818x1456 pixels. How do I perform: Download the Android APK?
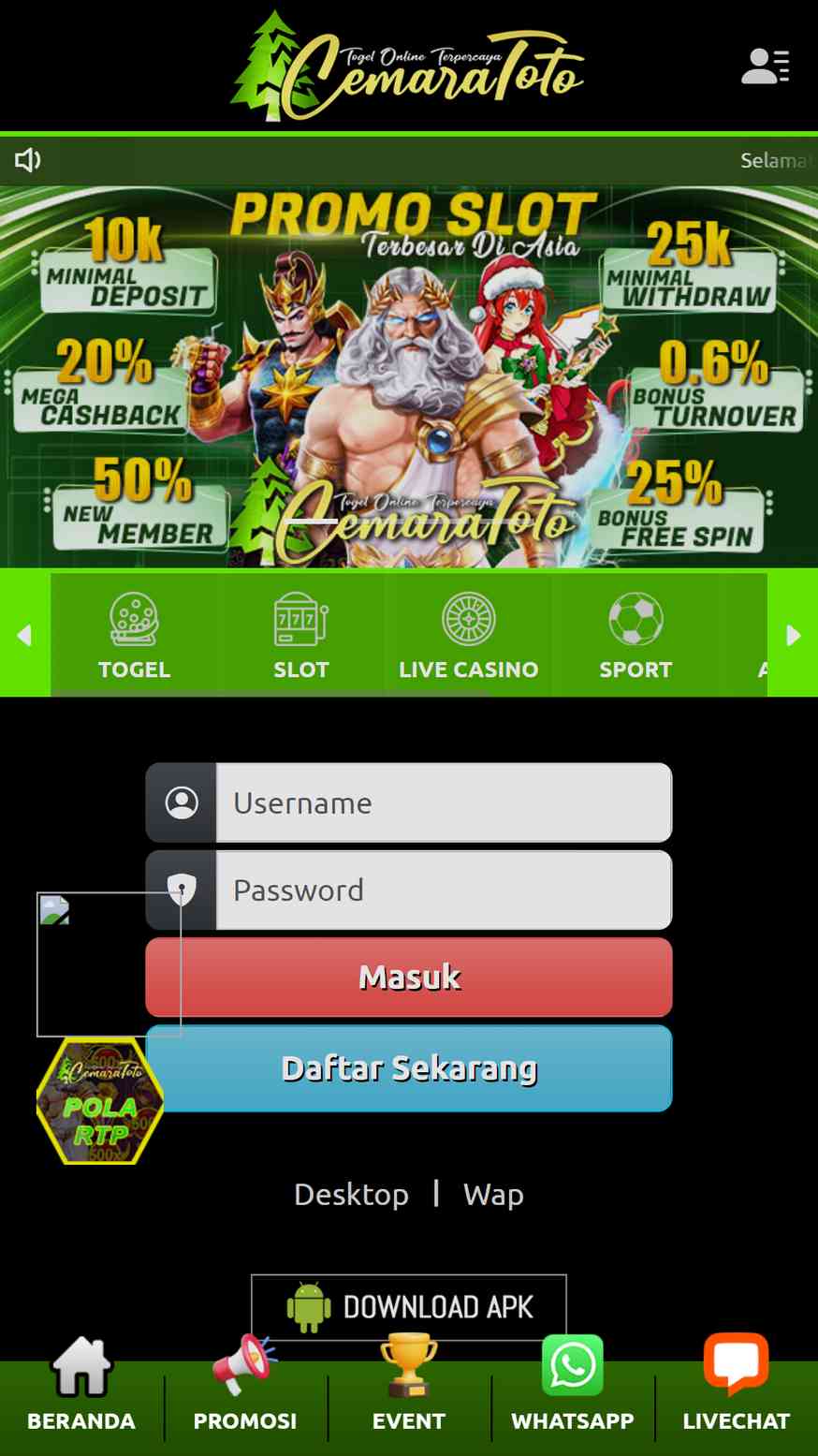[409, 1307]
